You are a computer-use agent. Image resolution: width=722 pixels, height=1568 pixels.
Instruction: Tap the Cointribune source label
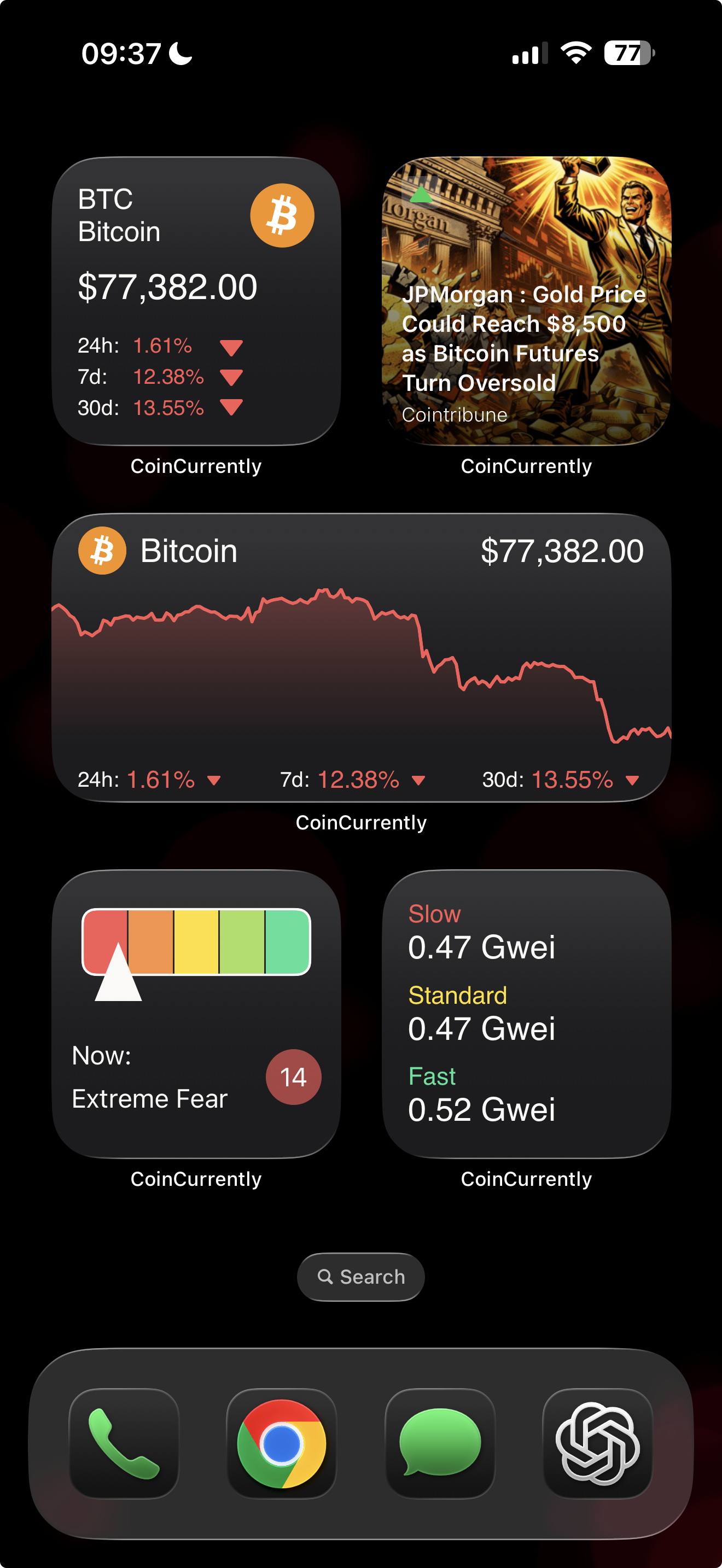click(x=456, y=414)
